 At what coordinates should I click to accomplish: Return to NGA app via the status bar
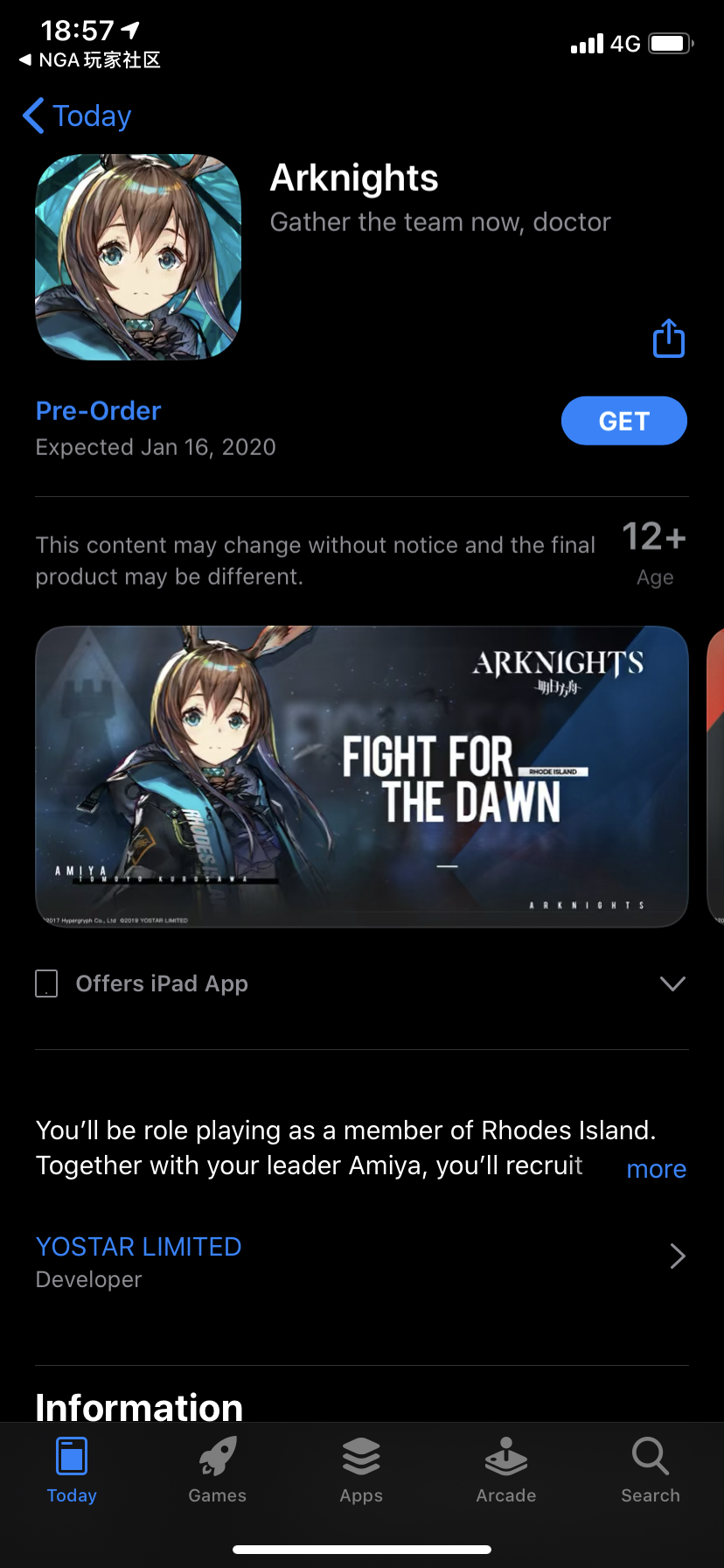point(89,59)
